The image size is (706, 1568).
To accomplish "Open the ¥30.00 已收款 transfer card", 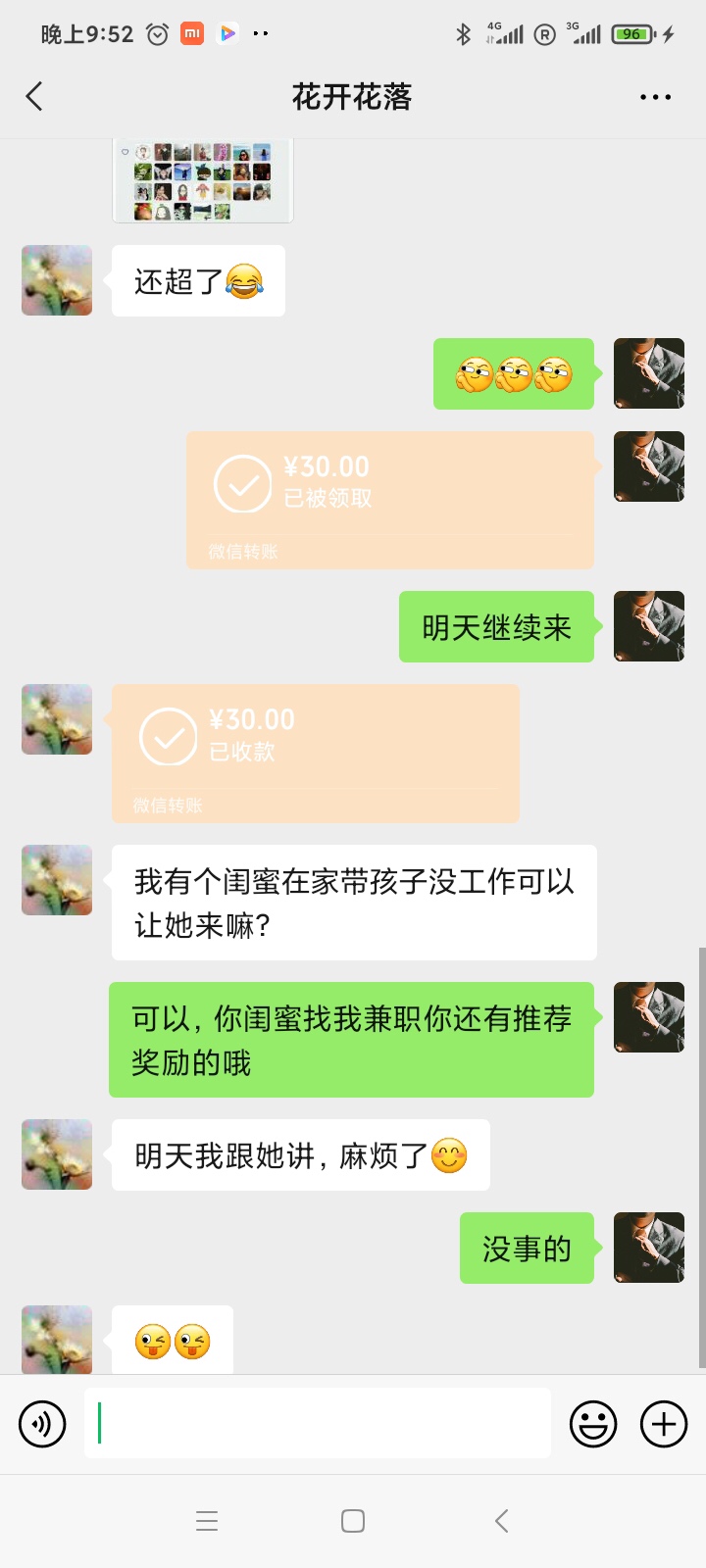I will click(315, 753).
